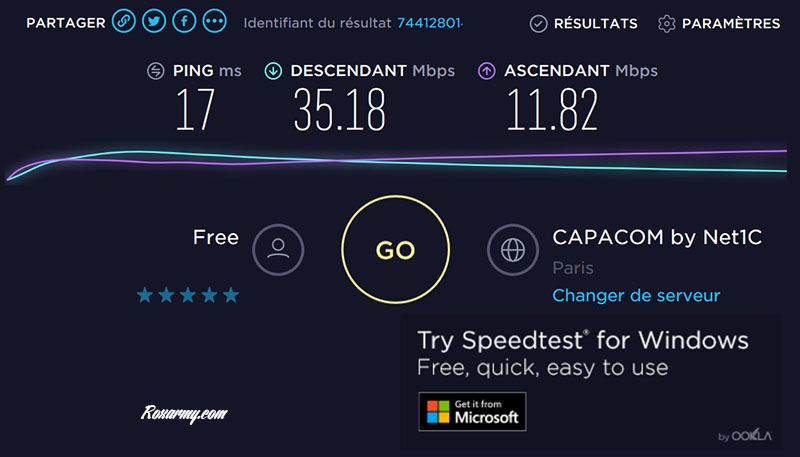
Task: Tap the server globe icon
Action: [512, 250]
